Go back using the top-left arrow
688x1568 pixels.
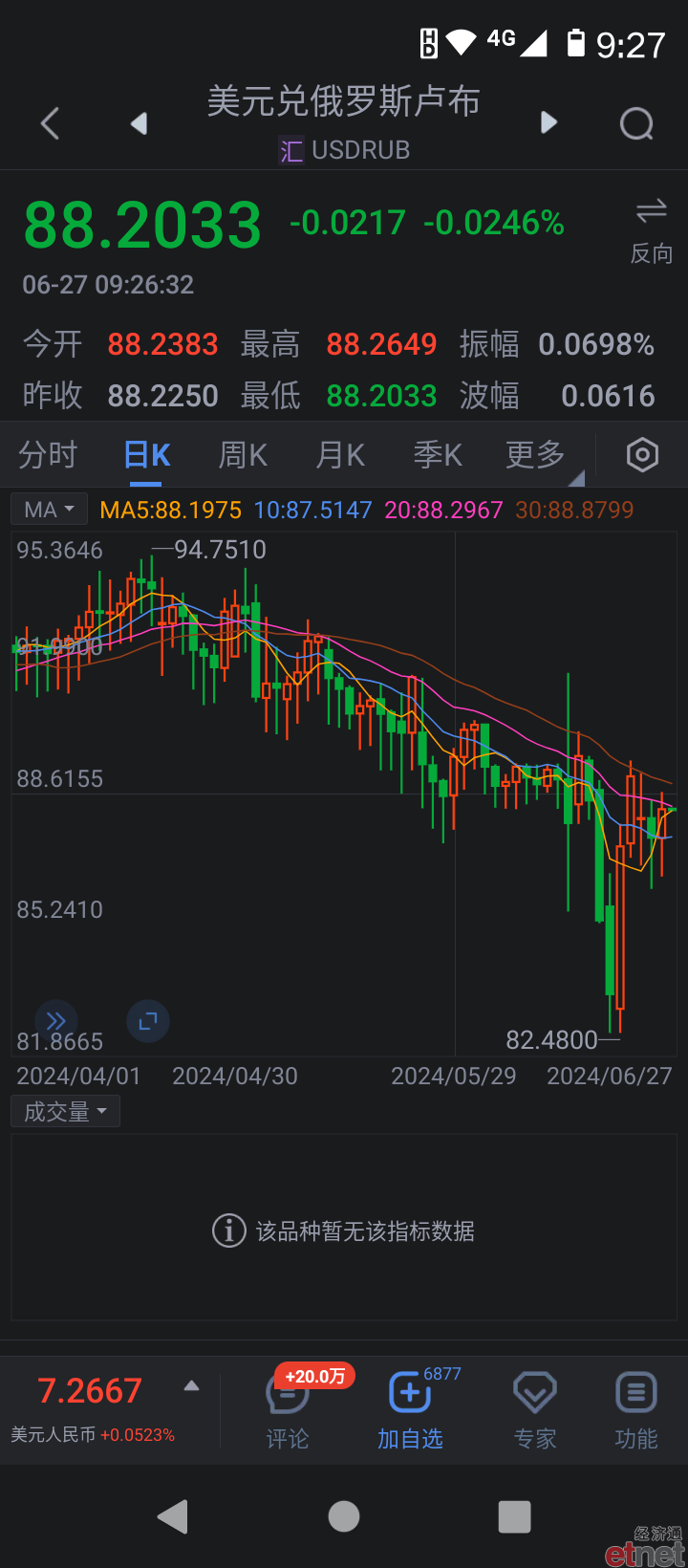click(x=51, y=123)
